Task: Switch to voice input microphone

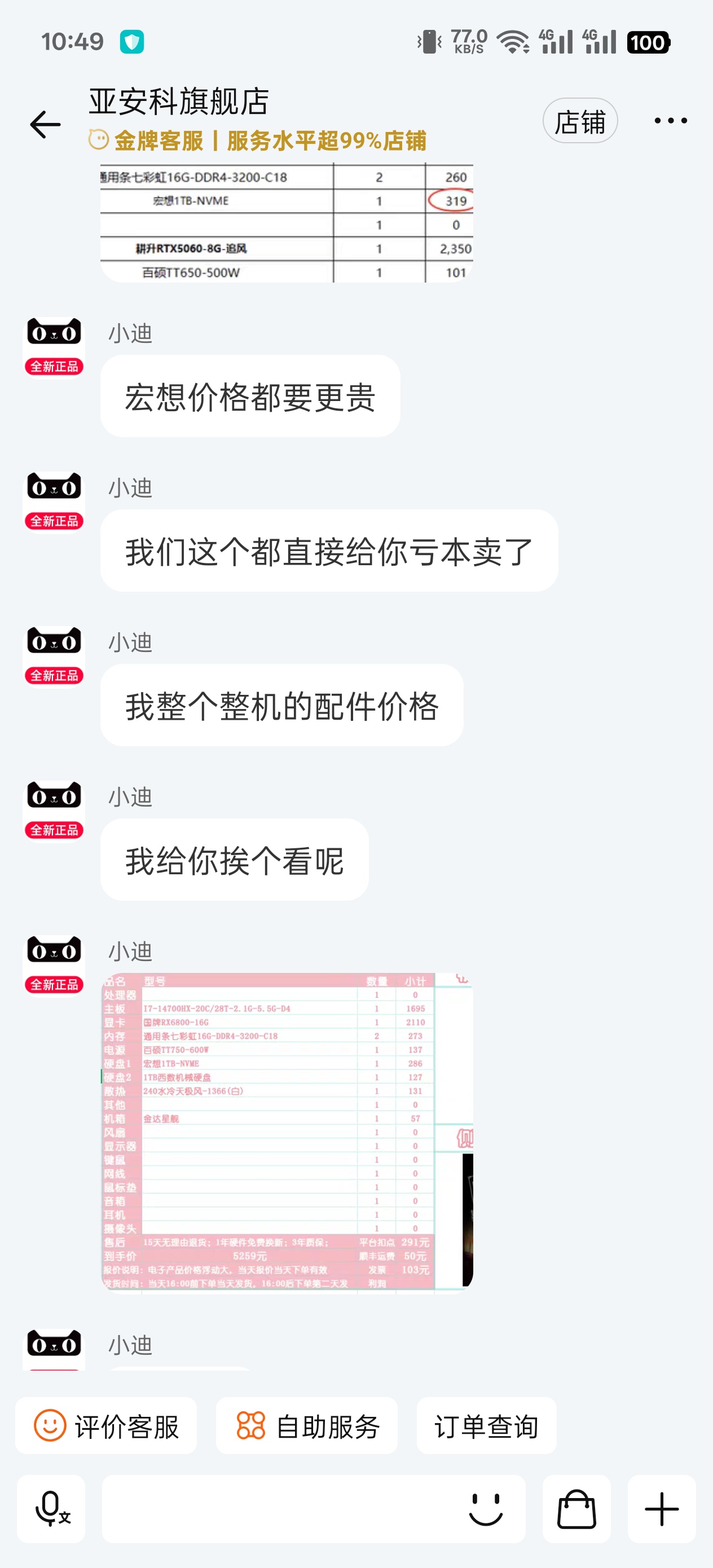Action: pos(52,1509)
